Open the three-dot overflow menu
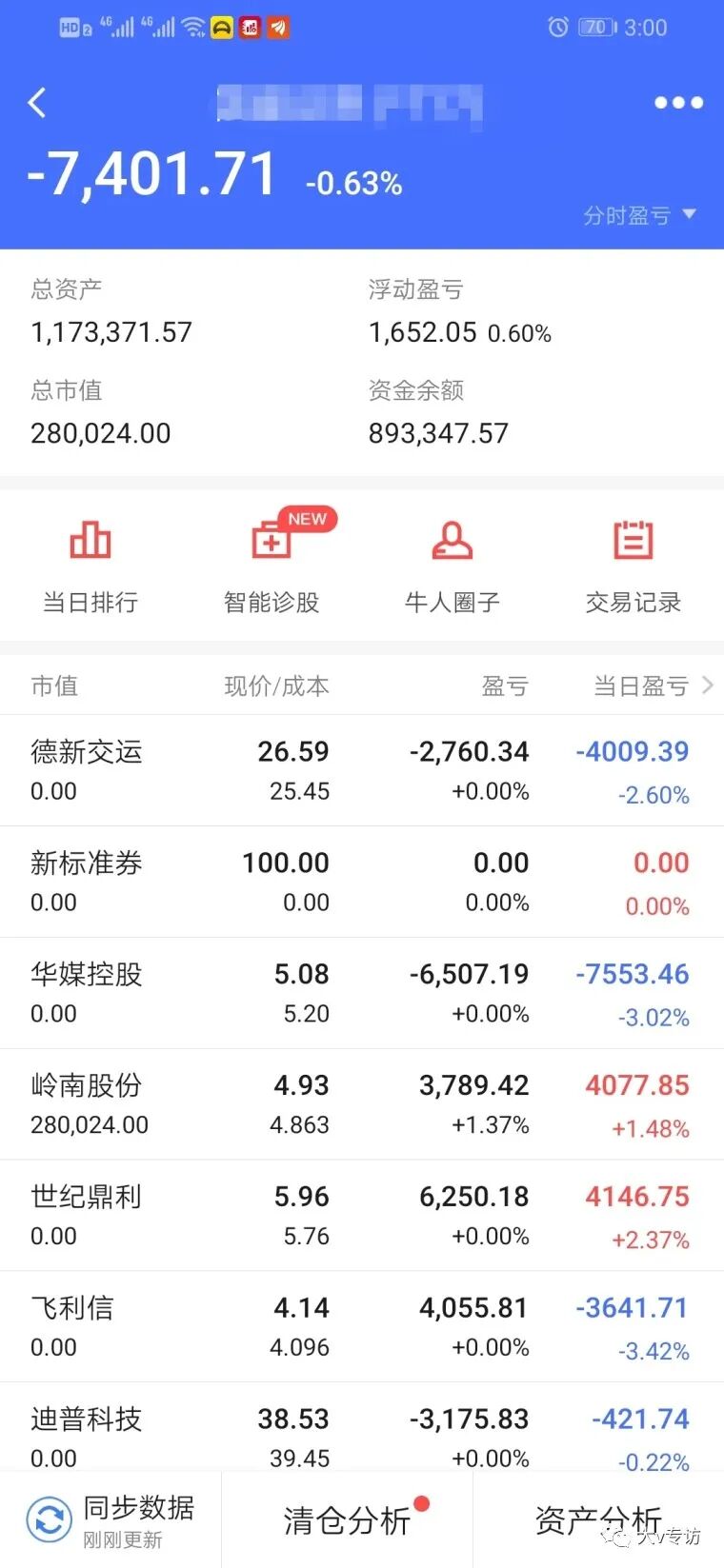Image resolution: width=724 pixels, height=1568 pixels. pyautogui.click(x=678, y=103)
